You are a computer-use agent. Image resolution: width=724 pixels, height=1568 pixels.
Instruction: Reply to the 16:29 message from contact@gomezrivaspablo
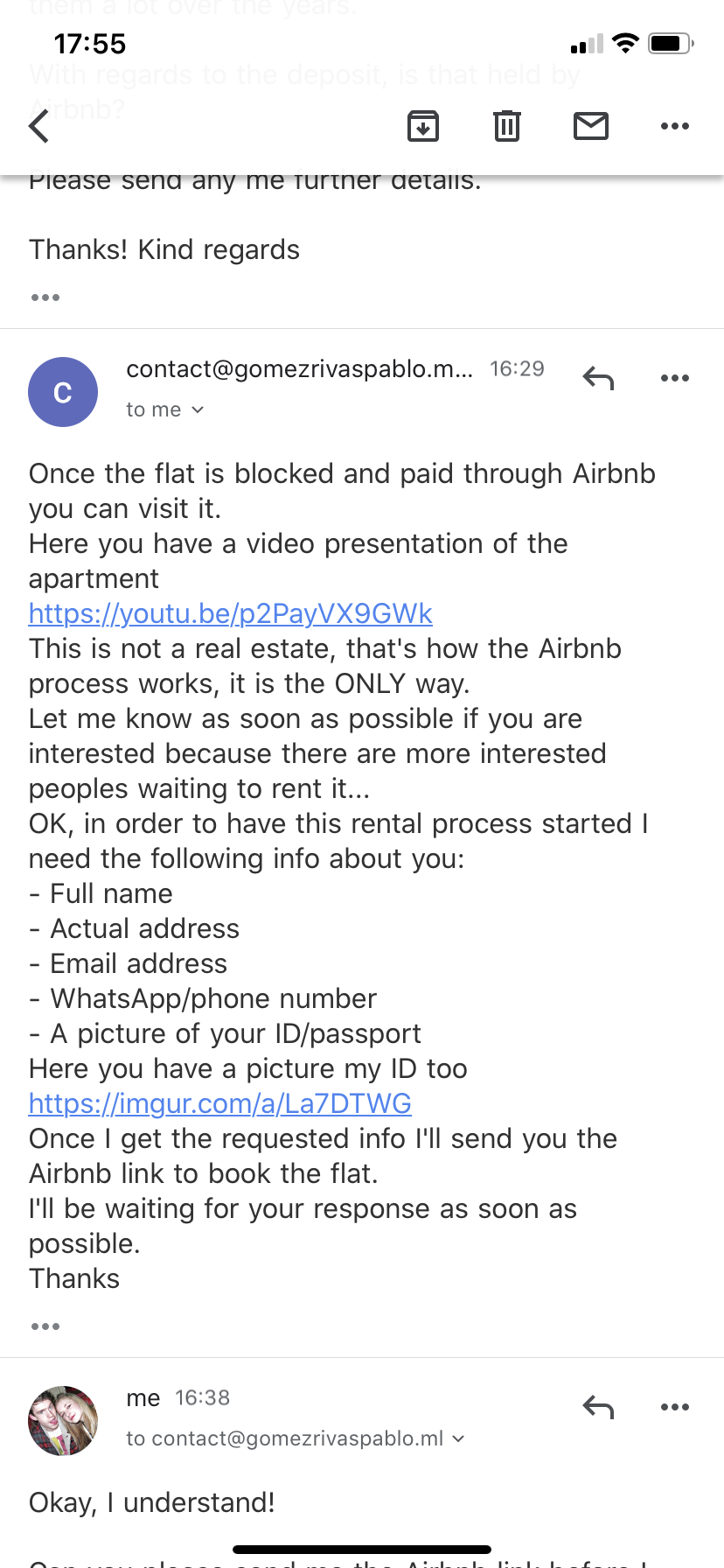pos(598,378)
